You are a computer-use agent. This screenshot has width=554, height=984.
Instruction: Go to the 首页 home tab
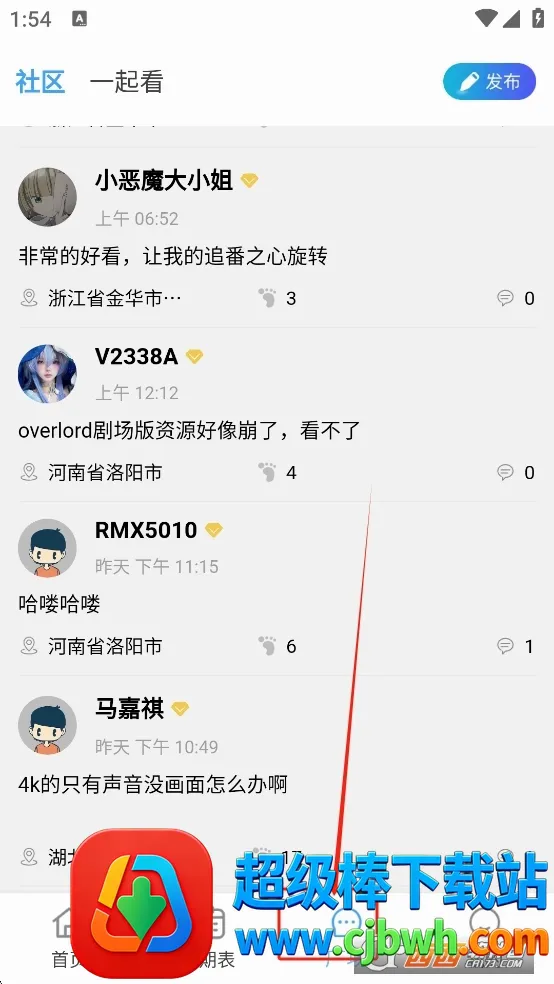[63, 938]
